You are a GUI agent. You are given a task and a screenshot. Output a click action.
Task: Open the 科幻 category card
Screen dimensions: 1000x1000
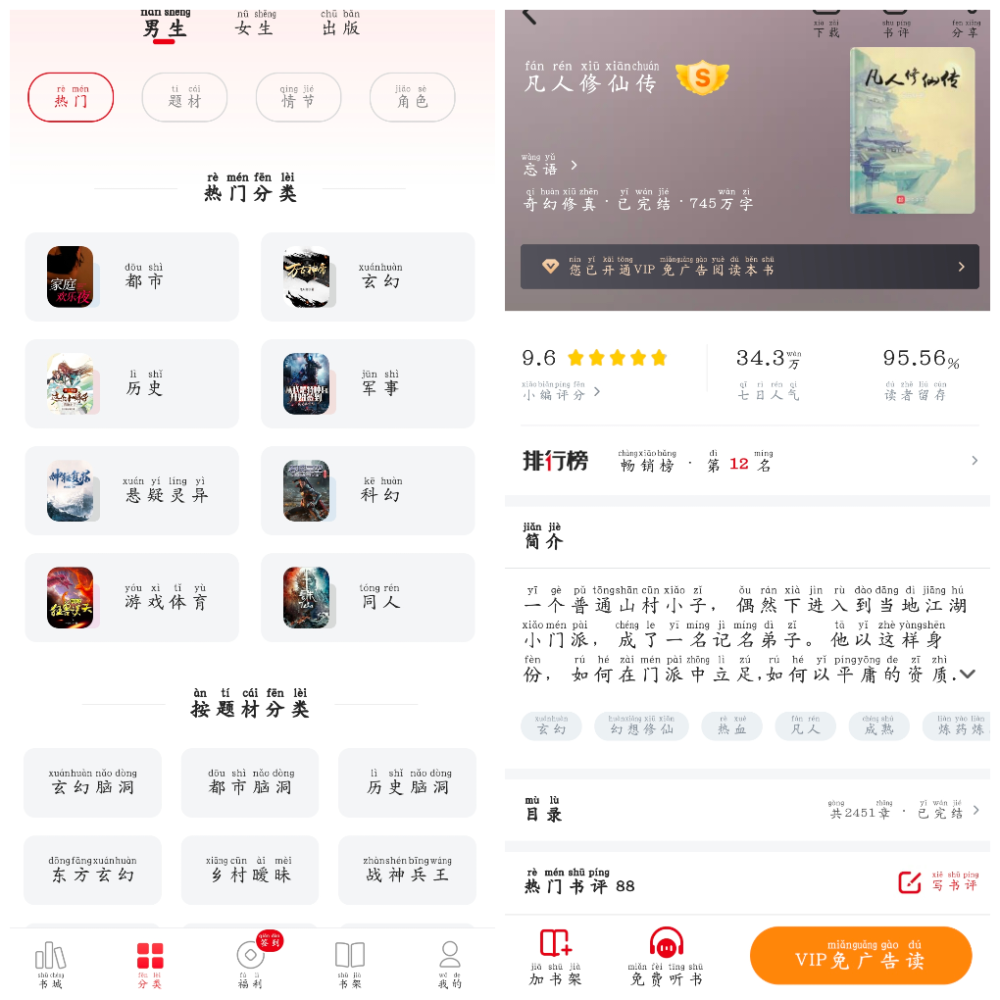pos(368,491)
